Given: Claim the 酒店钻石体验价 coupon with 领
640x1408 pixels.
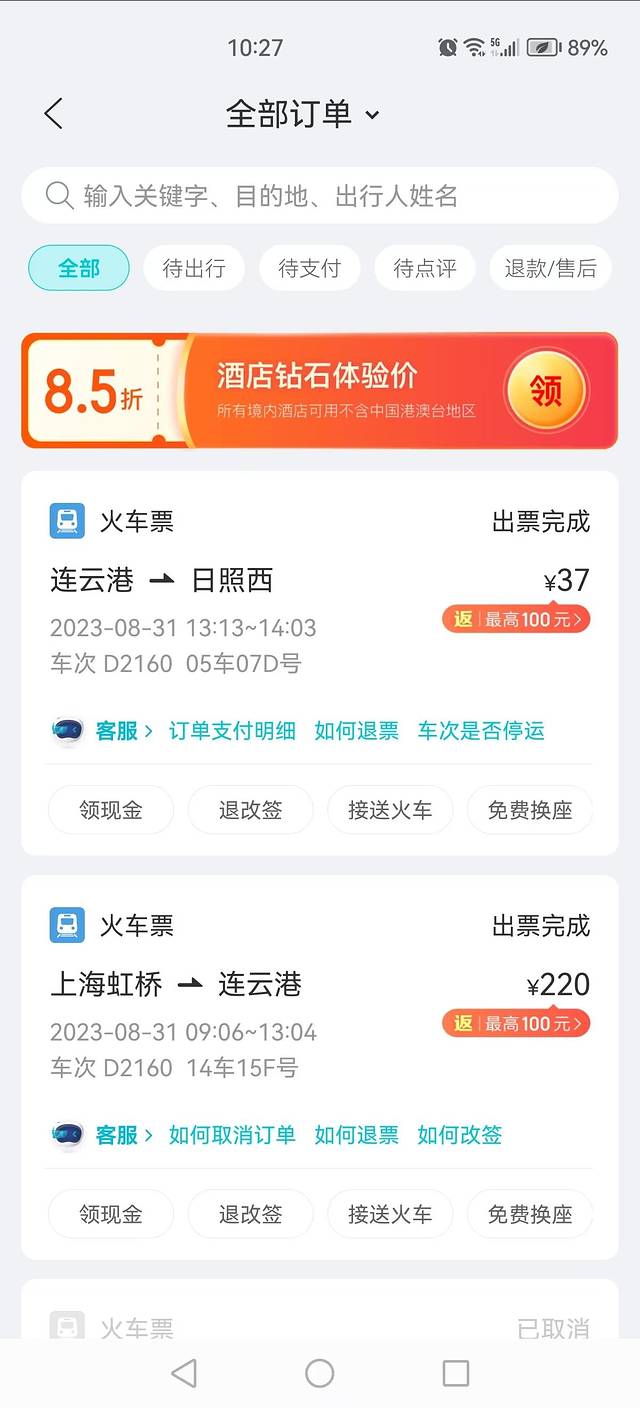Looking at the screenshot, I should point(545,391).
